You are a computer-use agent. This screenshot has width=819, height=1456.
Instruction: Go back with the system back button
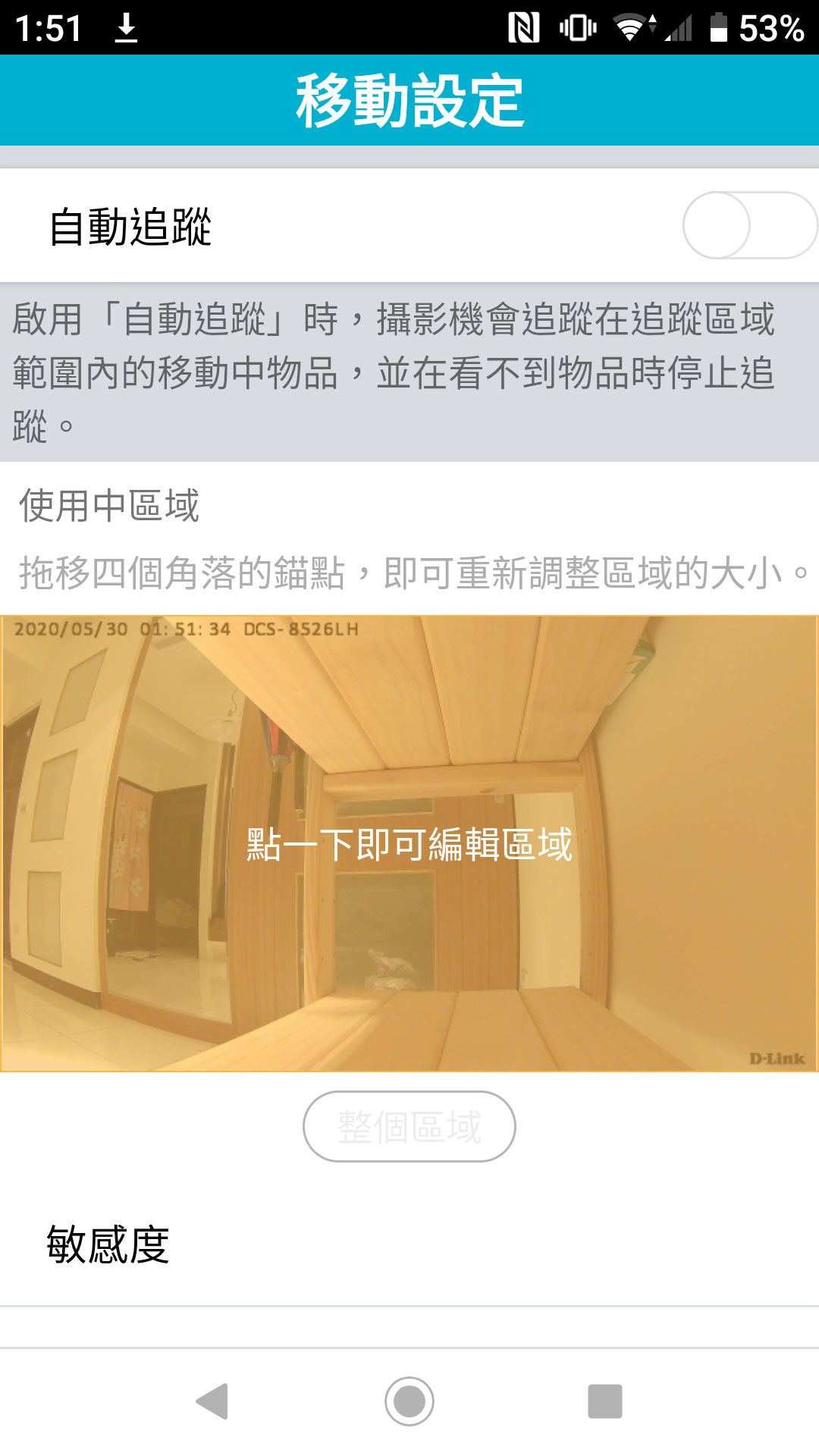pos(212,1401)
